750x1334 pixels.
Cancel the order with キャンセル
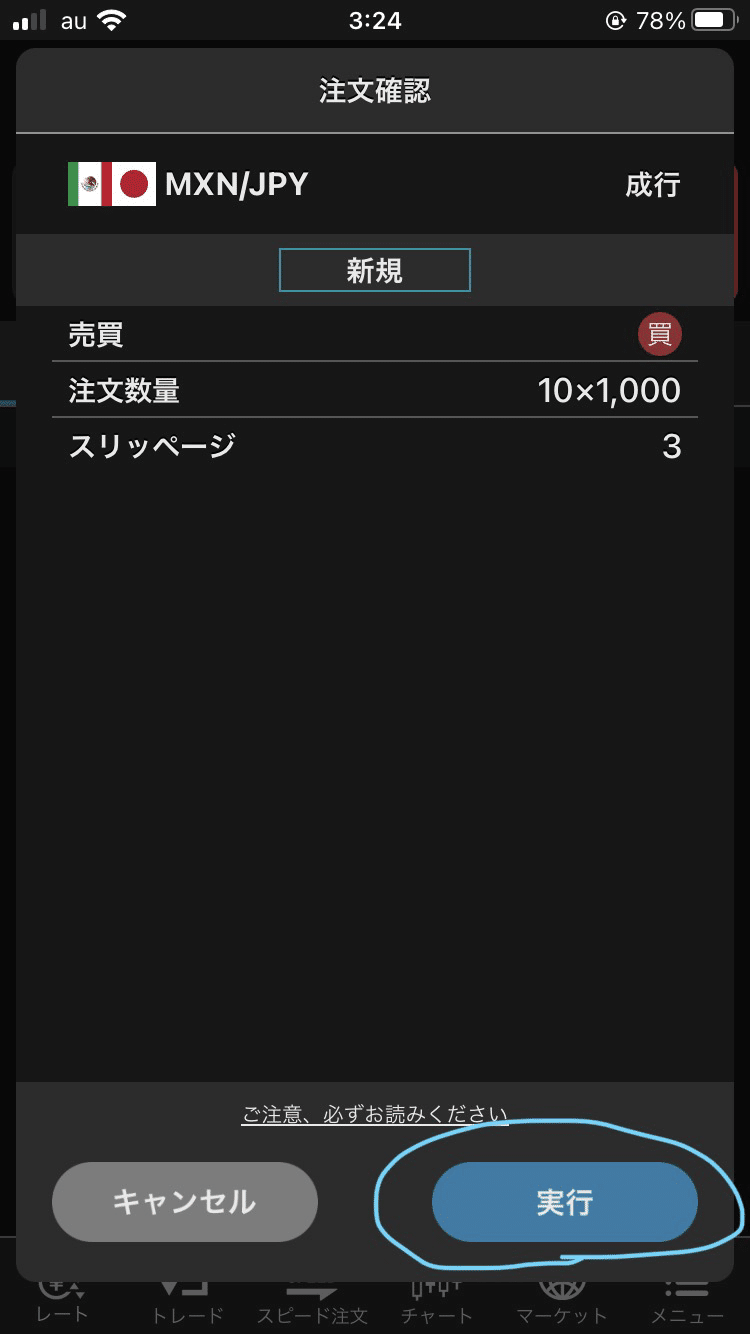[185, 1202]
